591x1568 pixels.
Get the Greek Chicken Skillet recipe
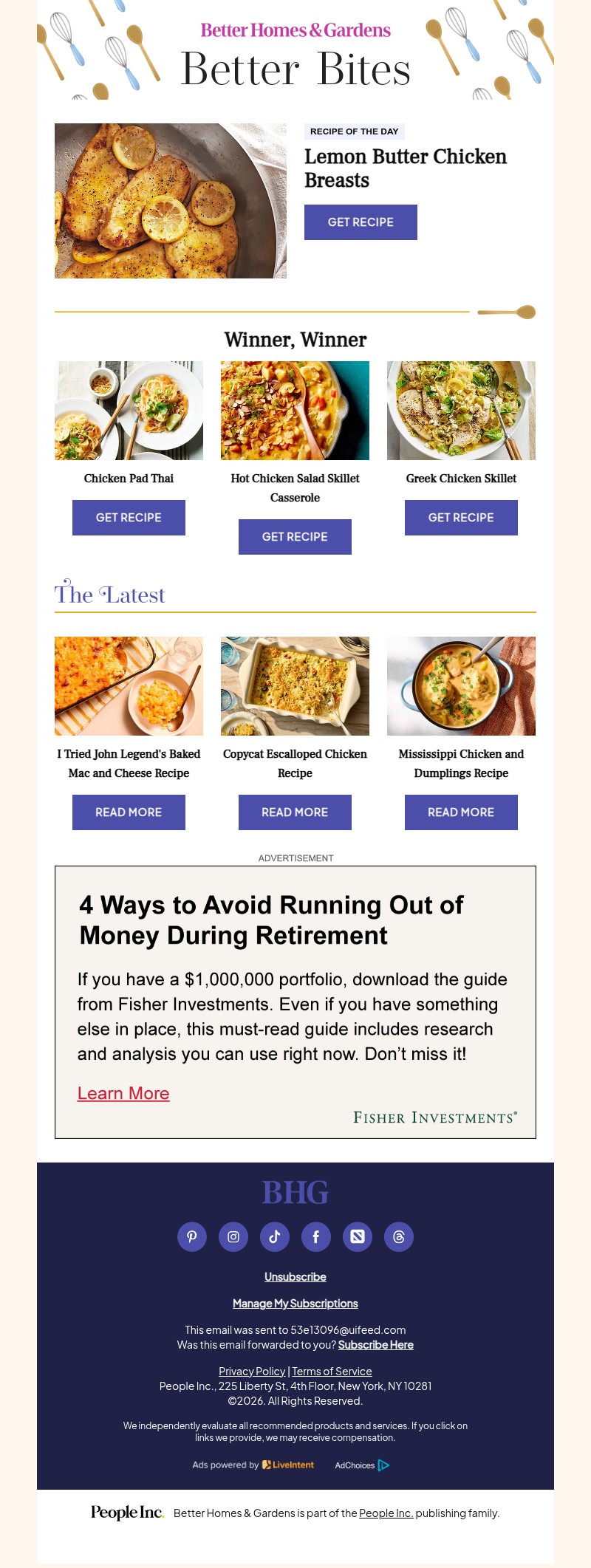click(x=461, y=517)
